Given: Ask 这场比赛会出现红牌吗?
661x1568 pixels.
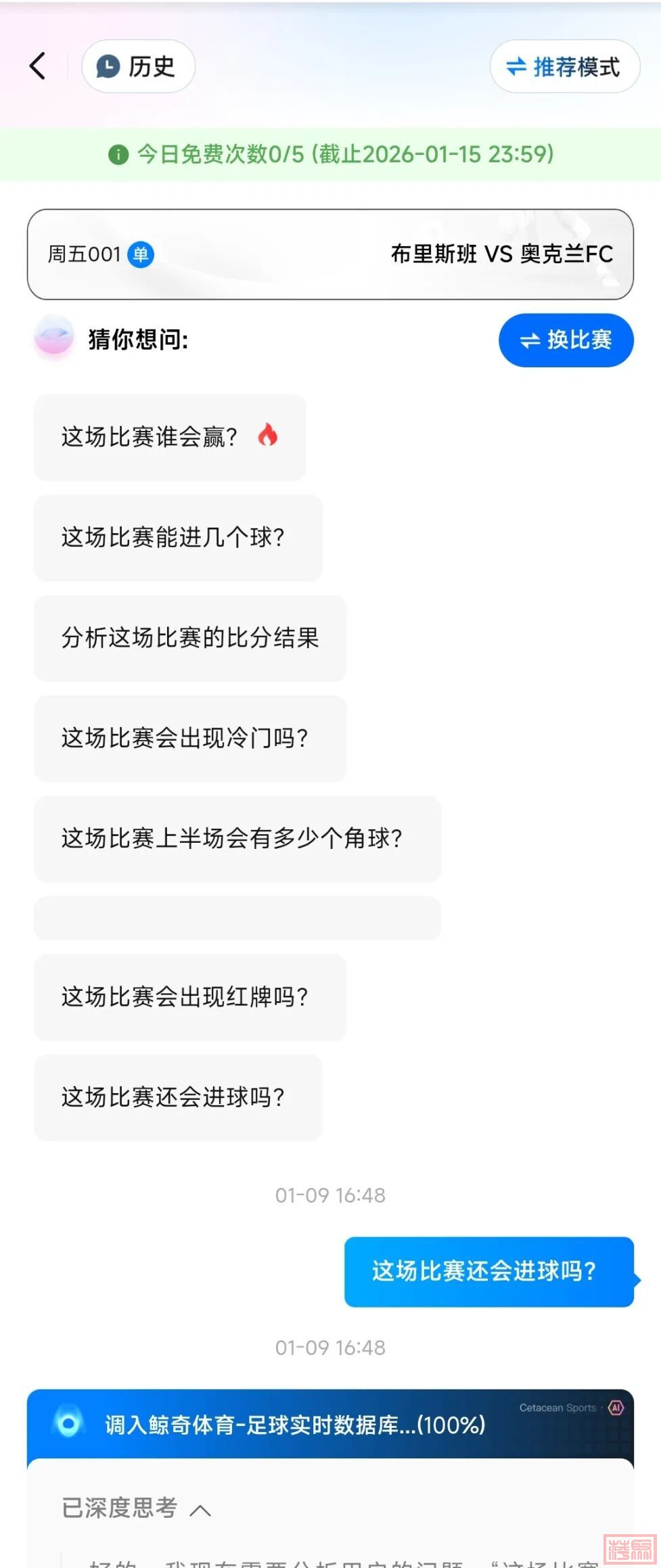Looking at the screenshot, I should pyautogui.click(x=189, y=997).
